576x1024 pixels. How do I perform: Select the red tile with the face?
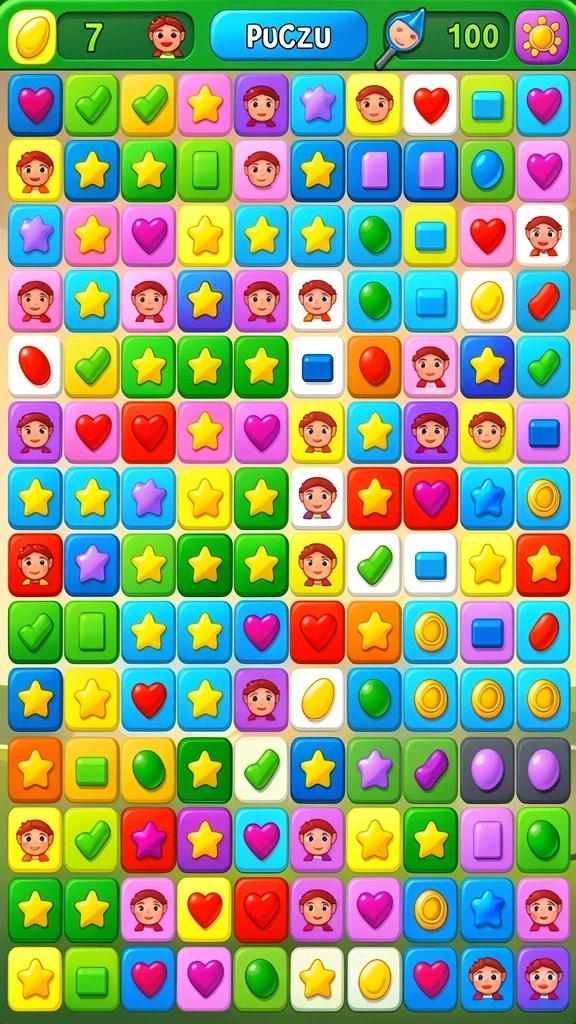(x=35, y=564)
